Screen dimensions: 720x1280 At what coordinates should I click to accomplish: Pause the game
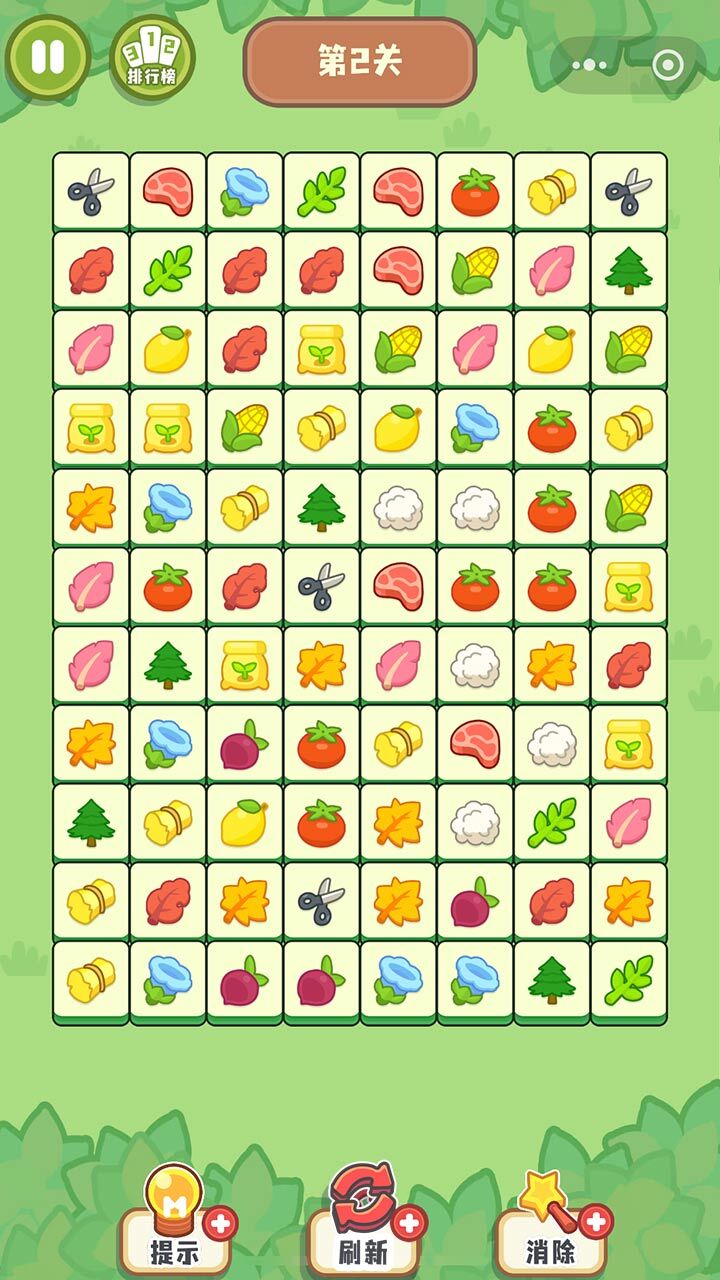[x=47, y=58]
